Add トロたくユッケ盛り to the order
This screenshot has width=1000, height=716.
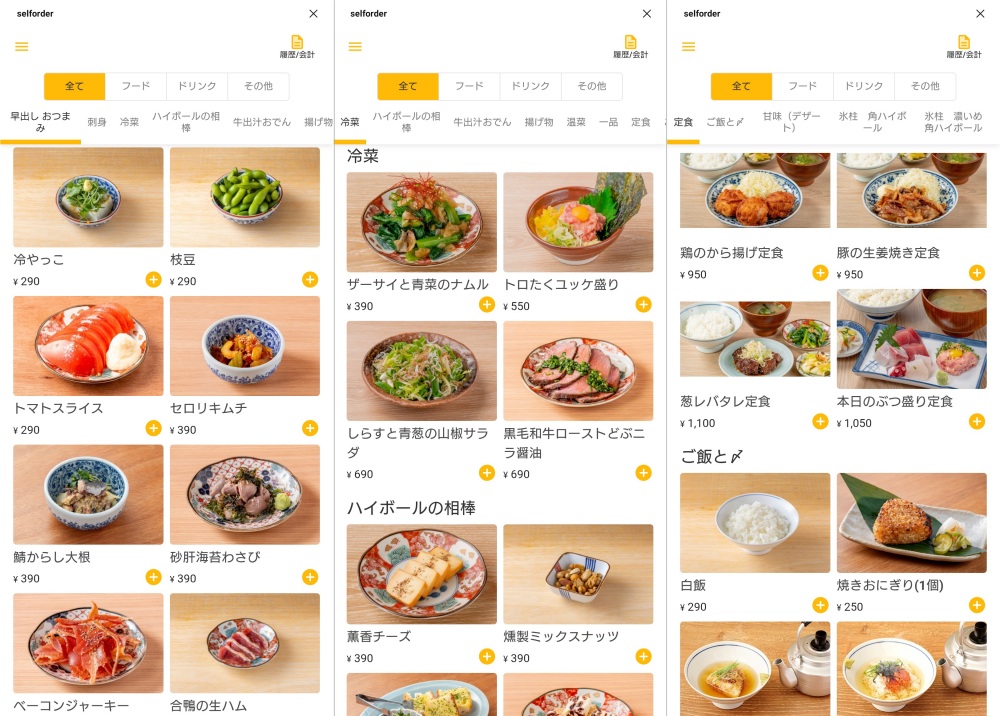[643, 305]
